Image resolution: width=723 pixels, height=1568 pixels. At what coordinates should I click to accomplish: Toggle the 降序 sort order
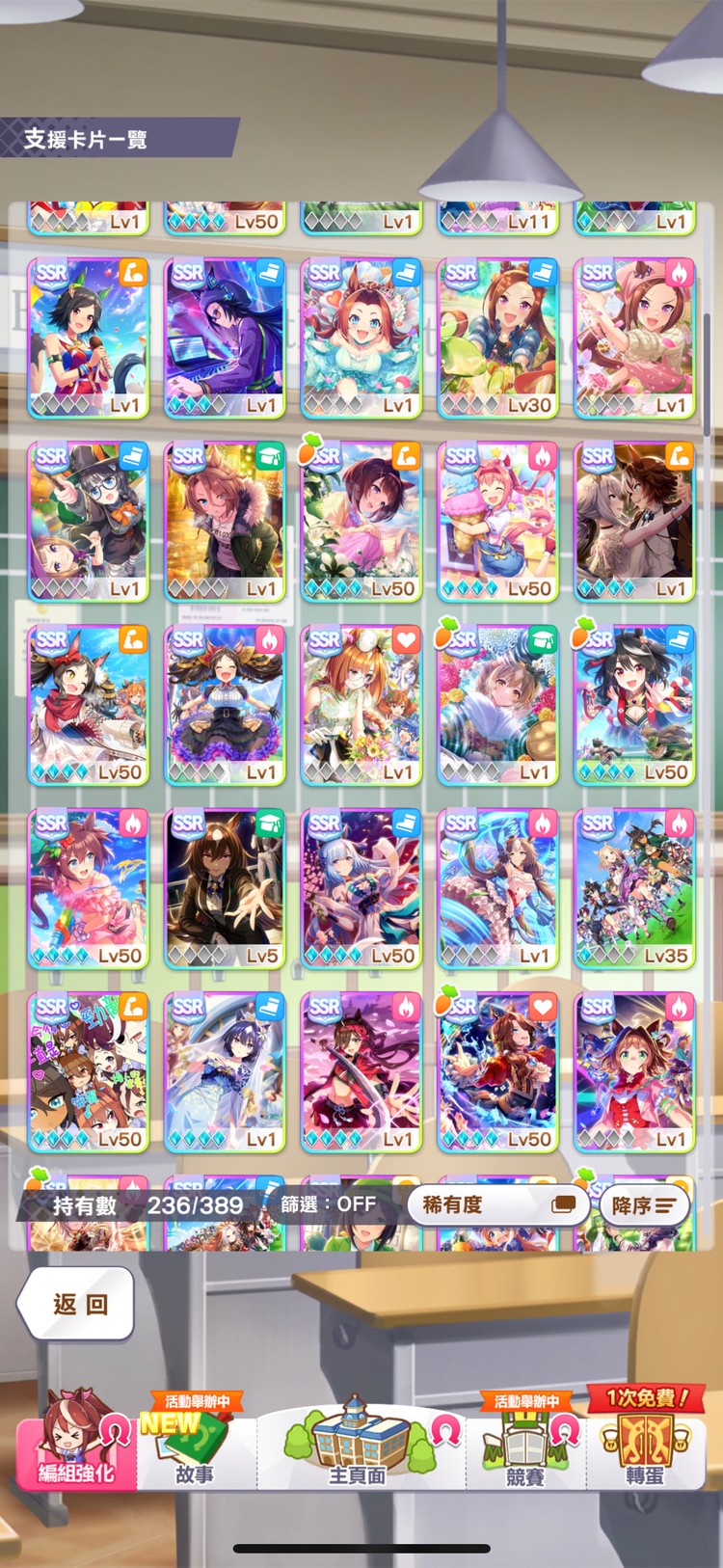pos(644,1204)
